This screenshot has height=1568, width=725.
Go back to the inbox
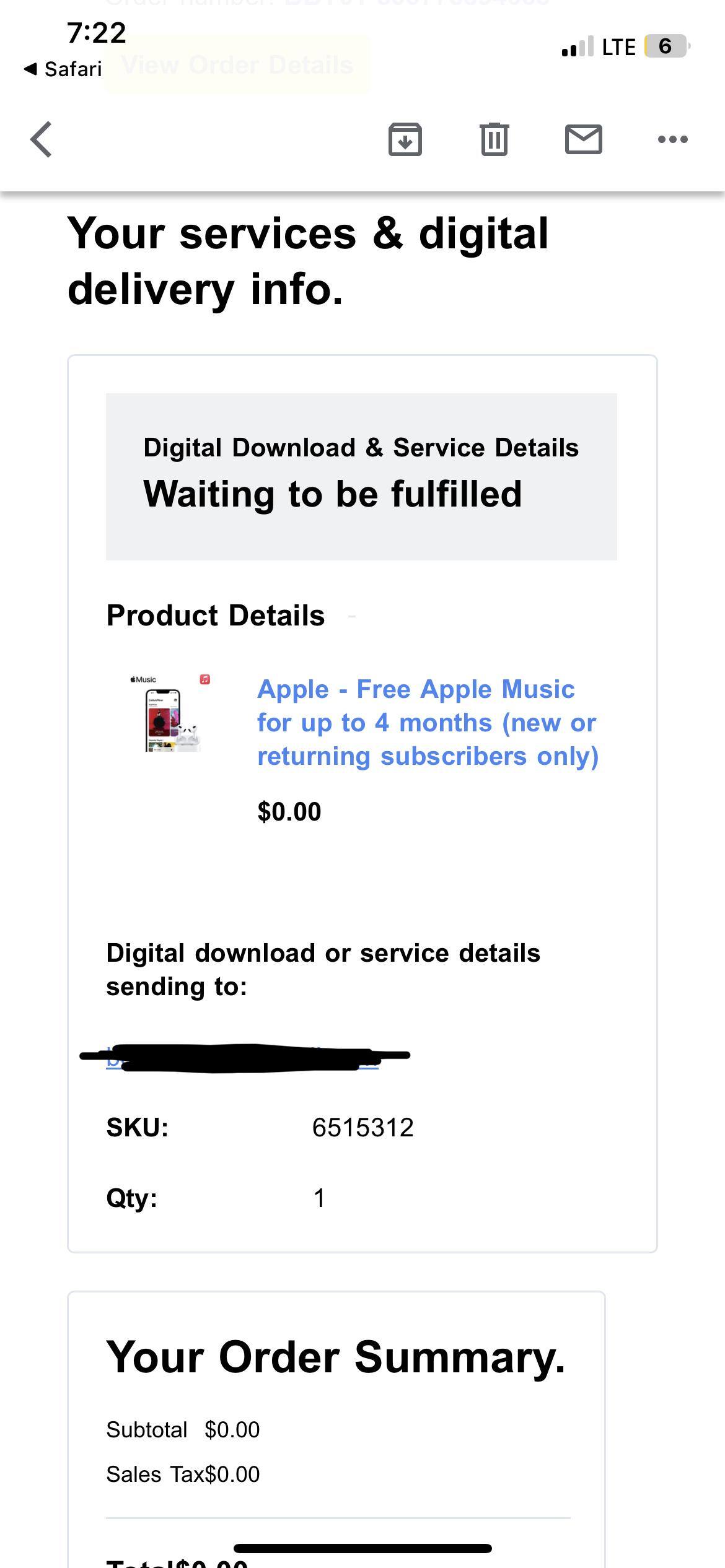click(x=41, y=139)
